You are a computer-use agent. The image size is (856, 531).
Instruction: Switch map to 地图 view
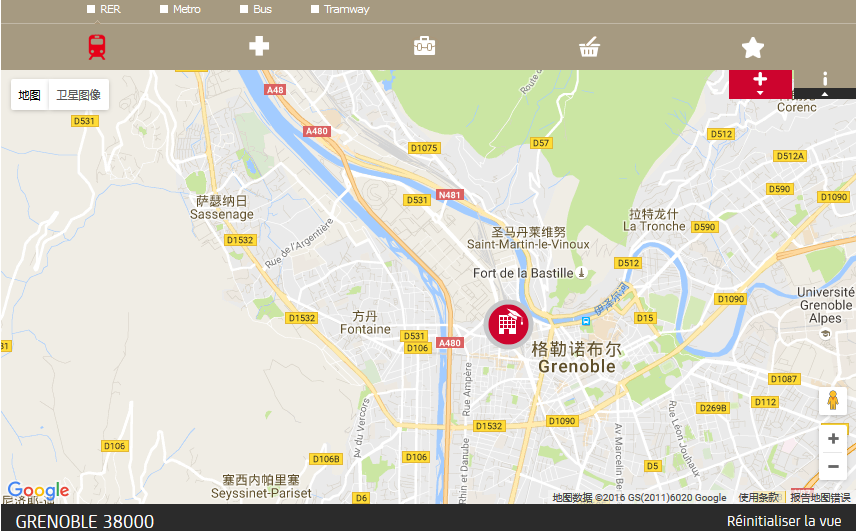30,95
